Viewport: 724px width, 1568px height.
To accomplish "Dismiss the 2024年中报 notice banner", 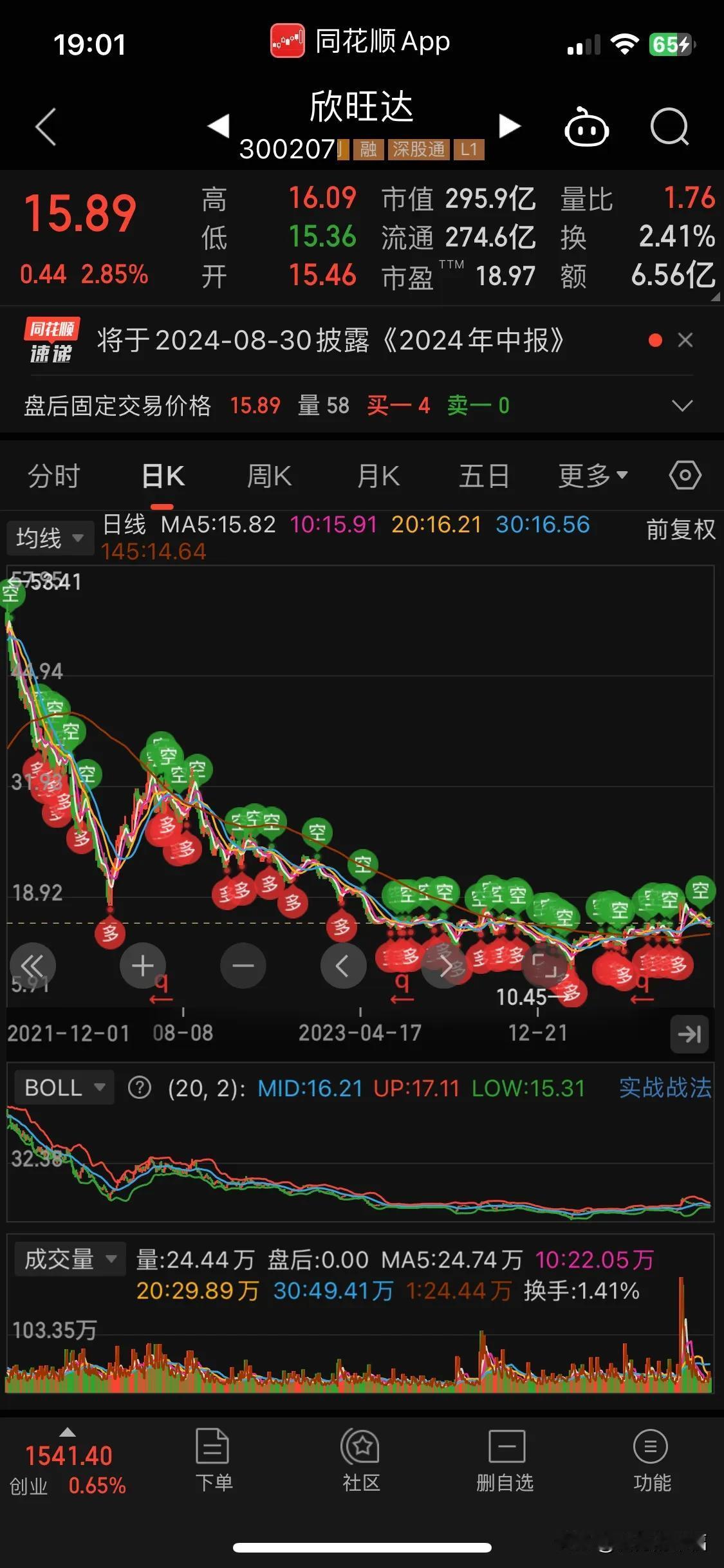I will pyautogui.click(x=685, y=341).
